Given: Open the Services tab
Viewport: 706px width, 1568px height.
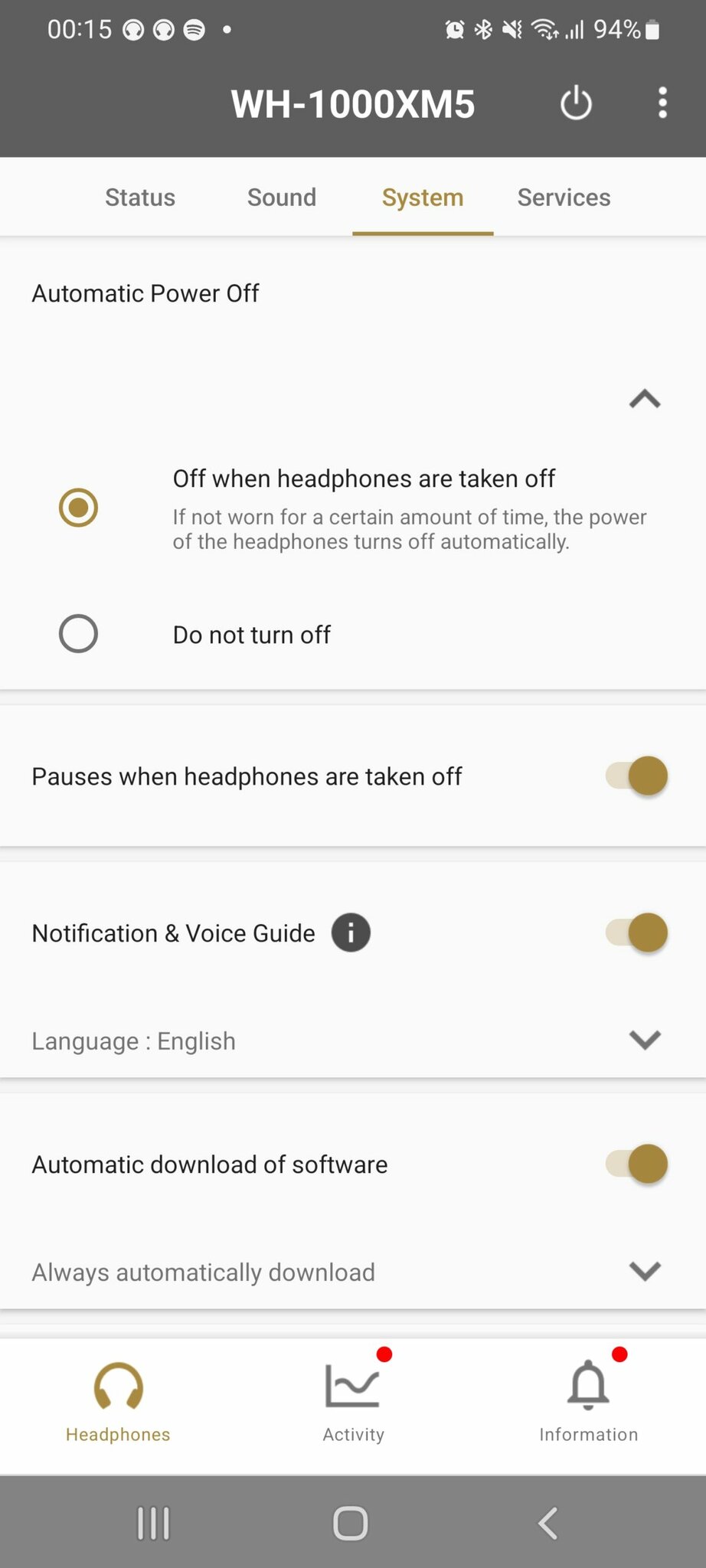Looking at the screenshot, I should click(x=564, y=198).
